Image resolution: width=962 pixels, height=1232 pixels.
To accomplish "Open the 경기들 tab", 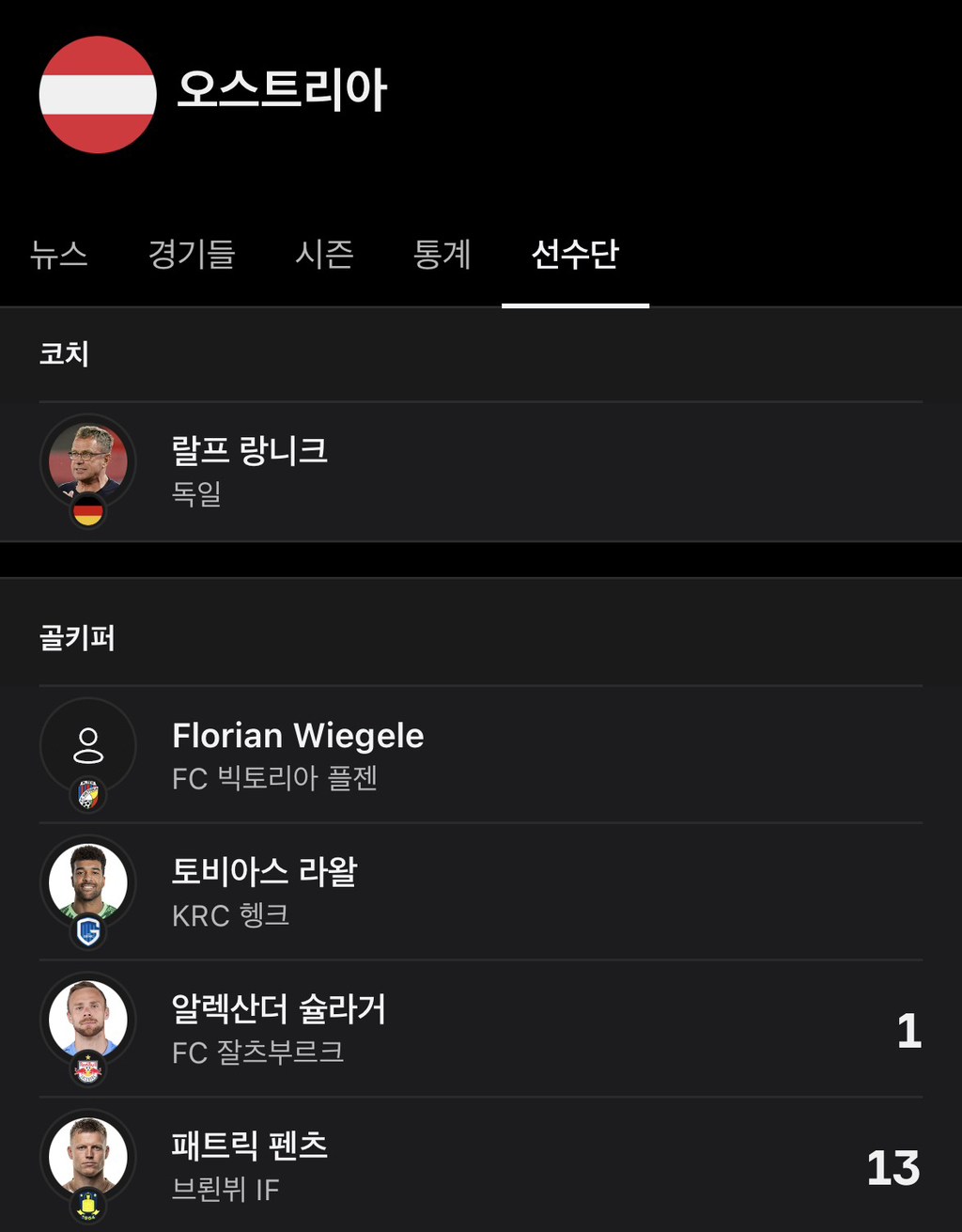I will [193, 256].
